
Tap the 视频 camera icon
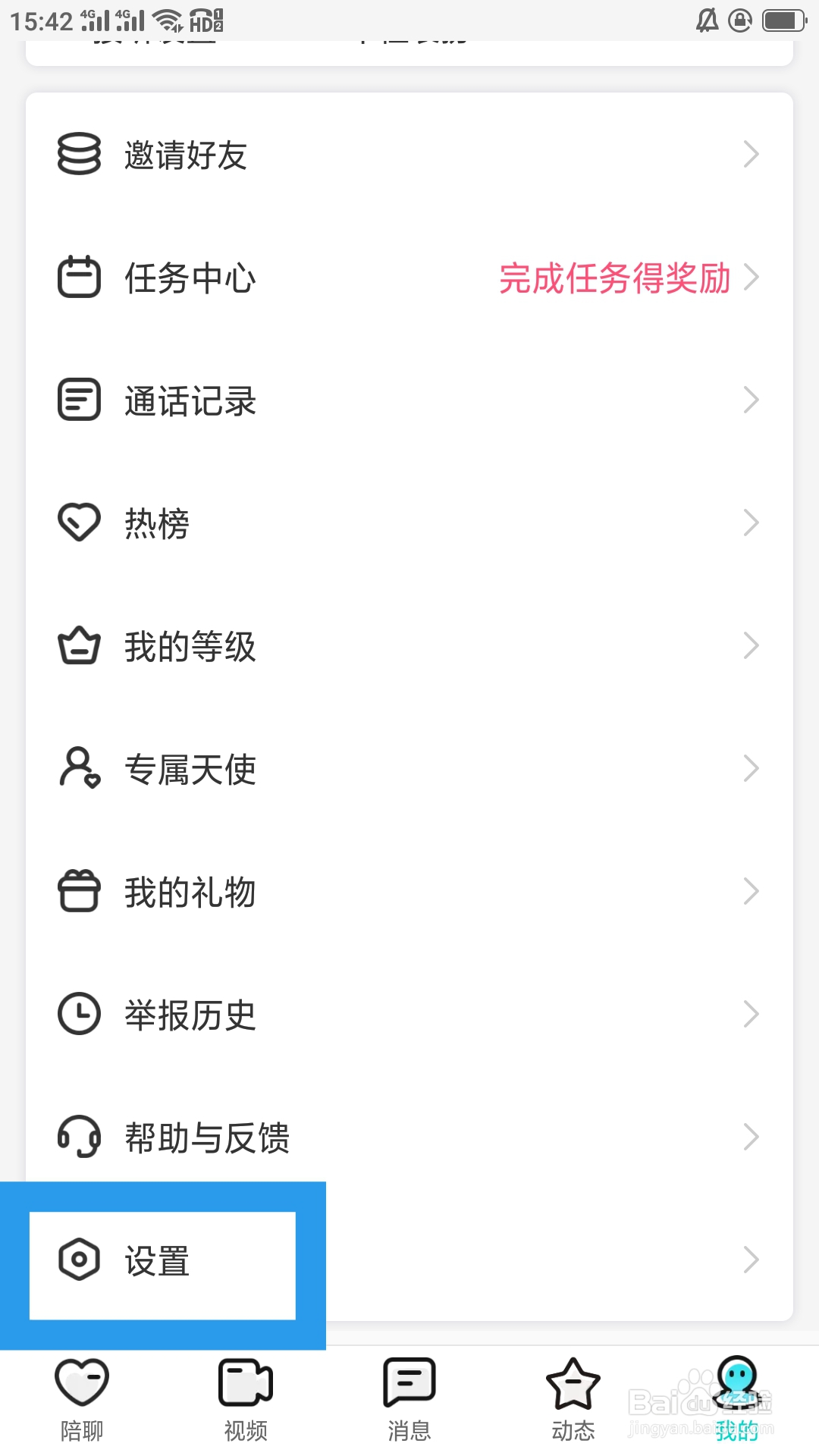[x=245, y=1382]
